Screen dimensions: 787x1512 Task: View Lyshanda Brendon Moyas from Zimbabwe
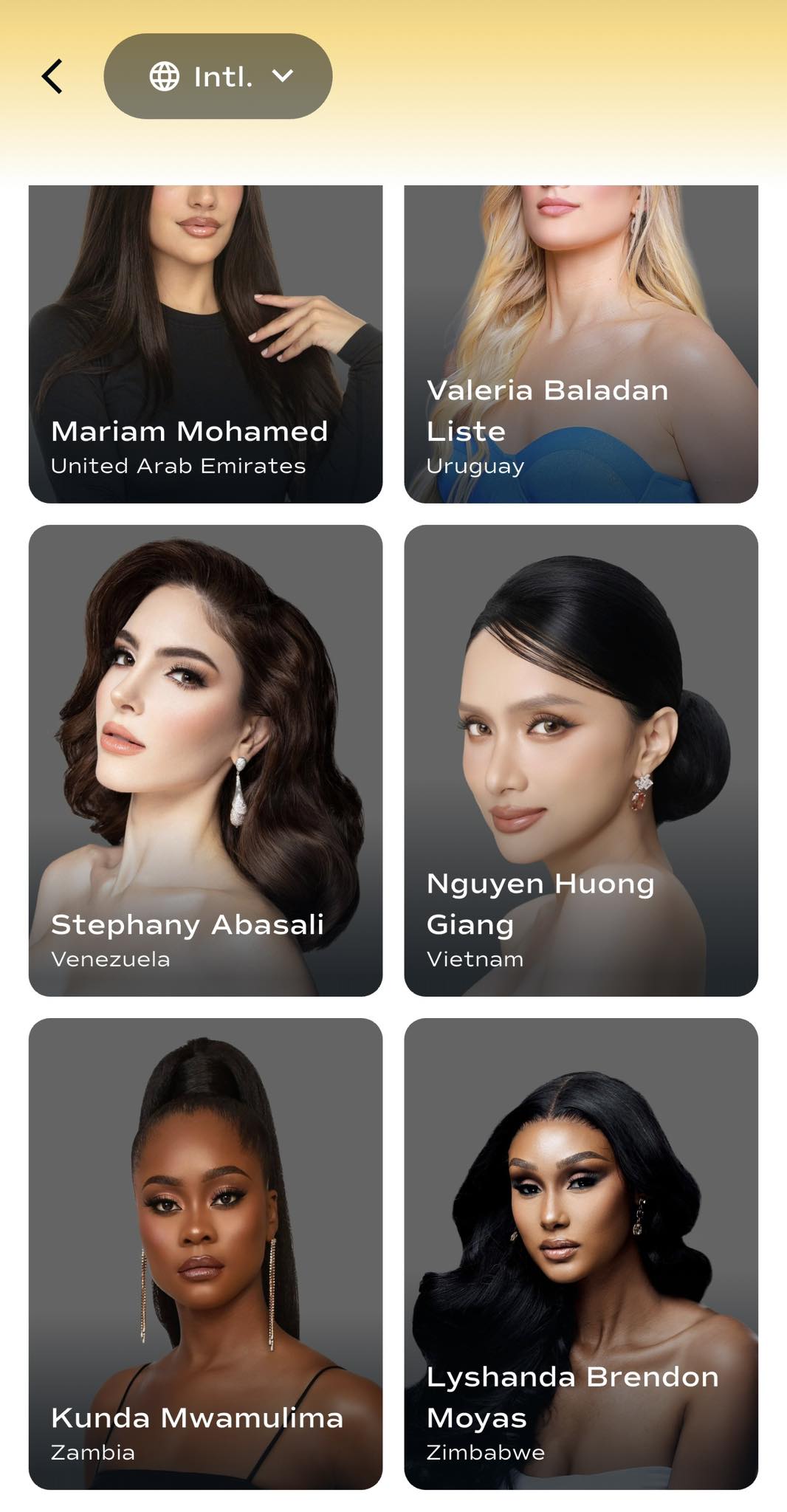[x=581, y=1254]
